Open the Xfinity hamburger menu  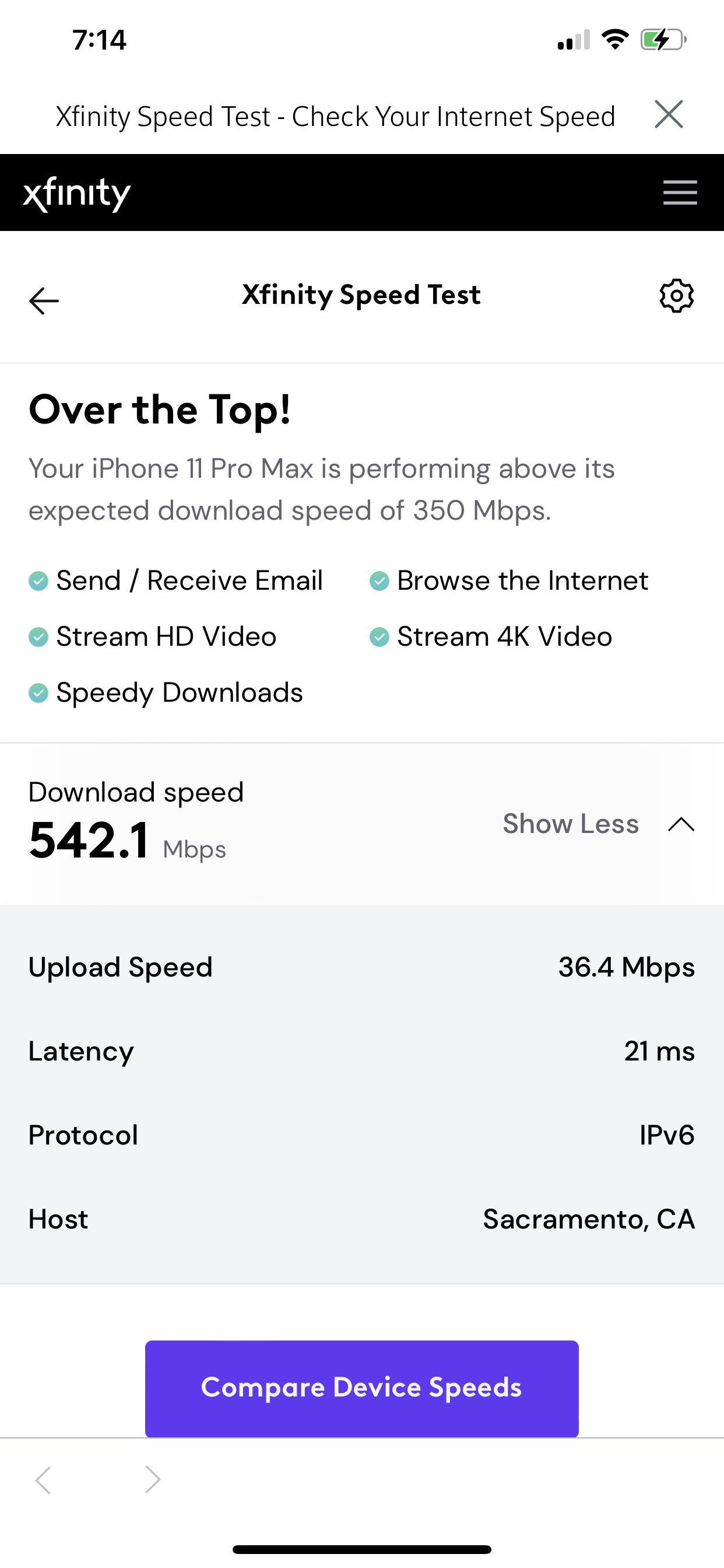680,192
